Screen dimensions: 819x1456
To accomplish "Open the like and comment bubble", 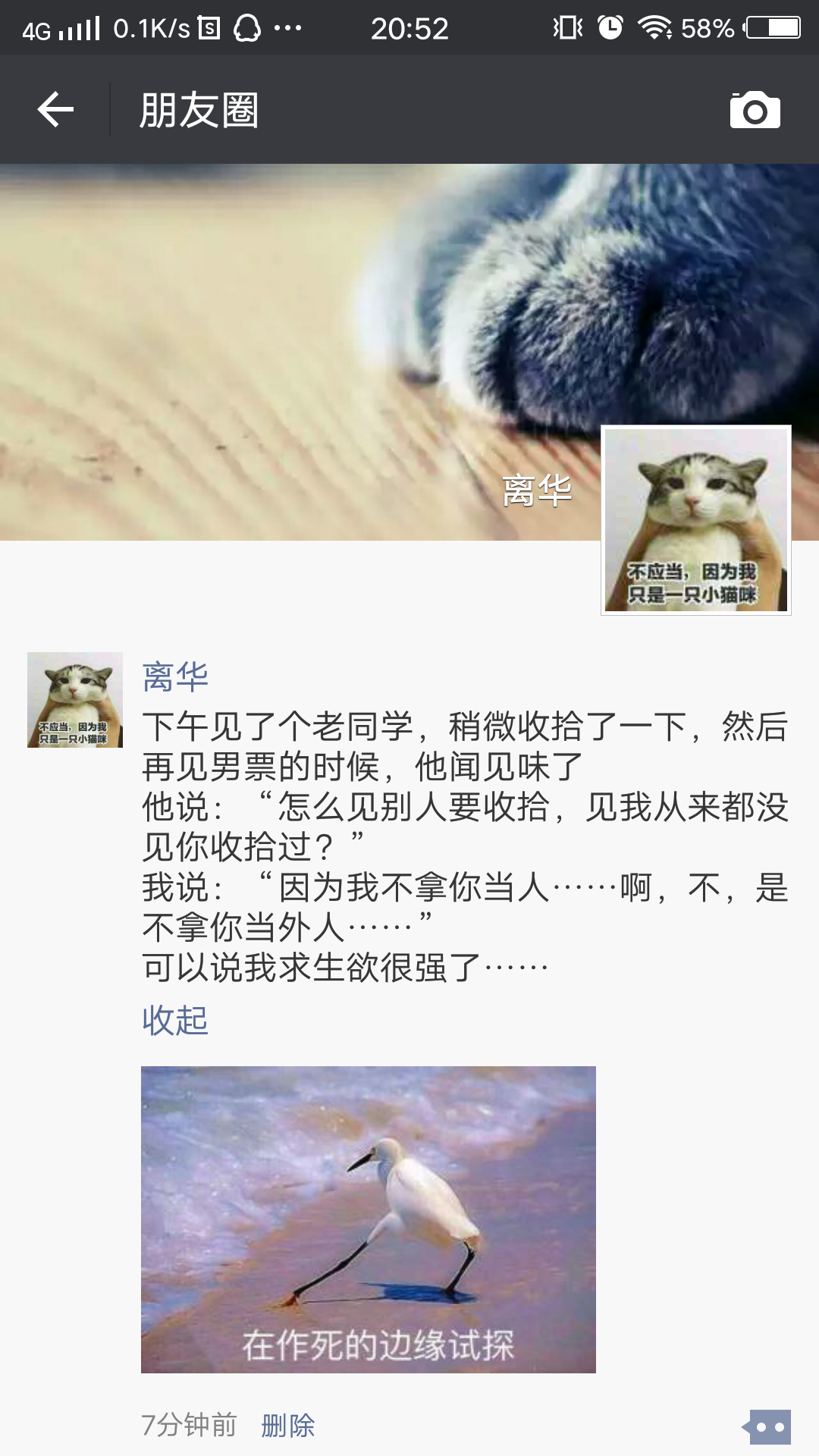I will (768, 1427).
